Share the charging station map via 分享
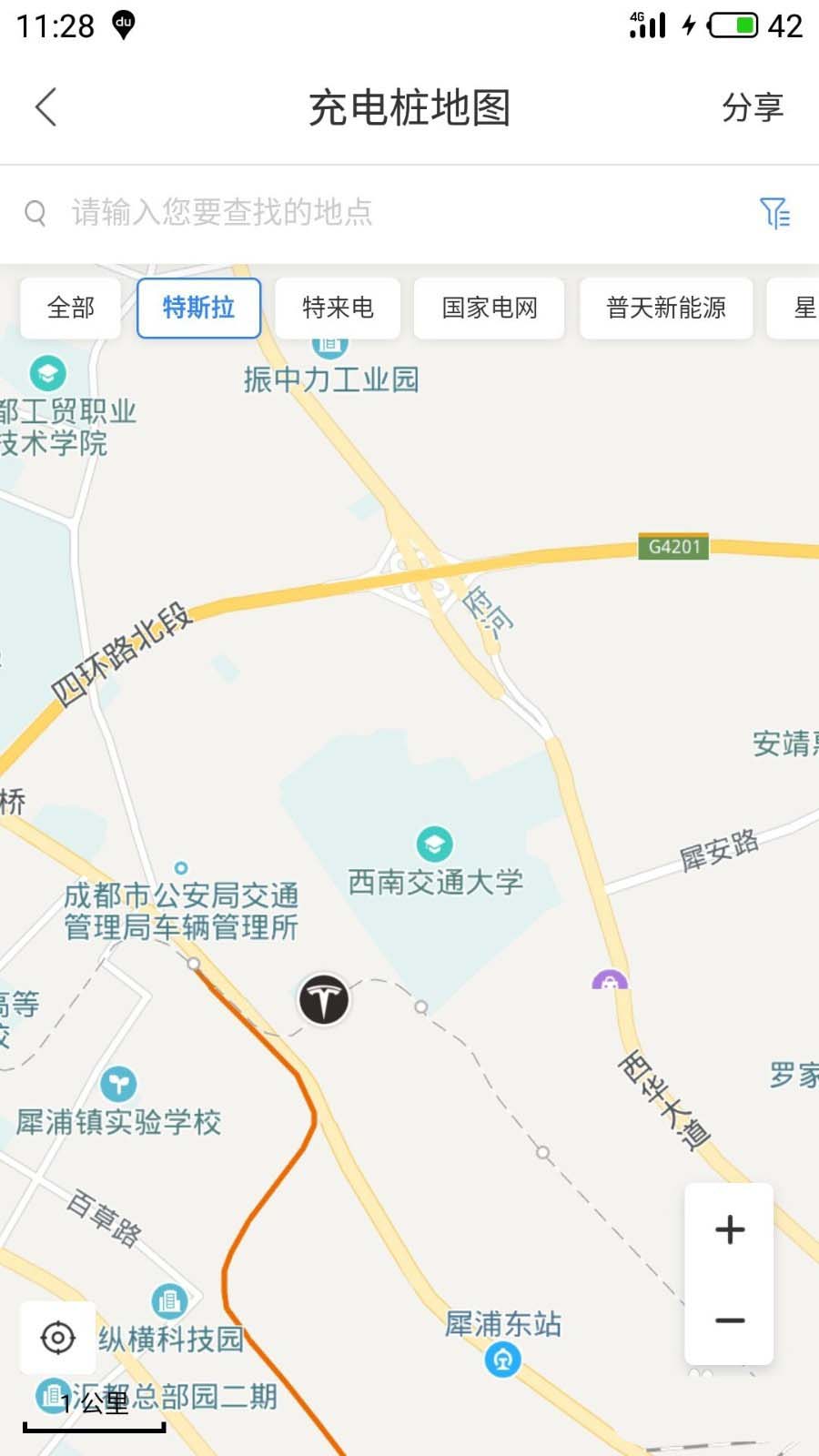The image size is (819, 1456). 752,107
